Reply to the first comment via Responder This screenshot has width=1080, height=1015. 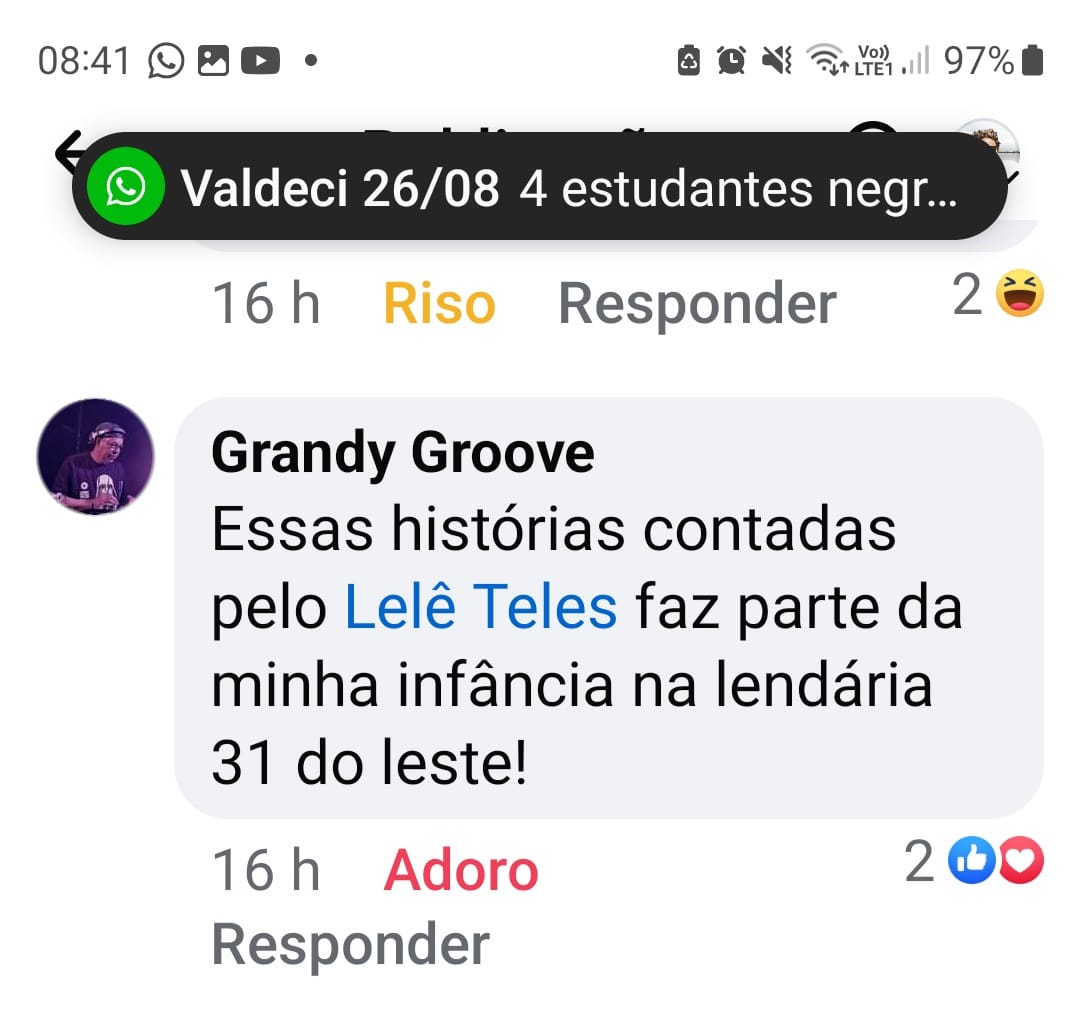[x=697, y=304]
